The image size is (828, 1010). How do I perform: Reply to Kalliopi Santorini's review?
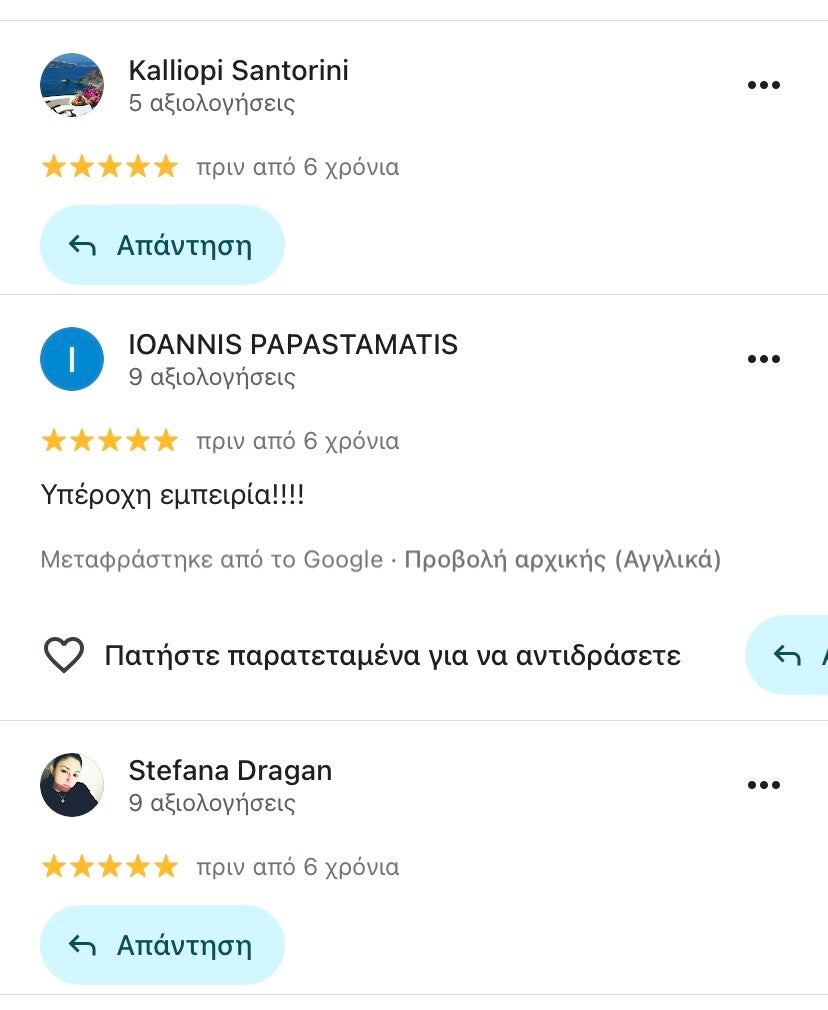(x=162, y=245)
